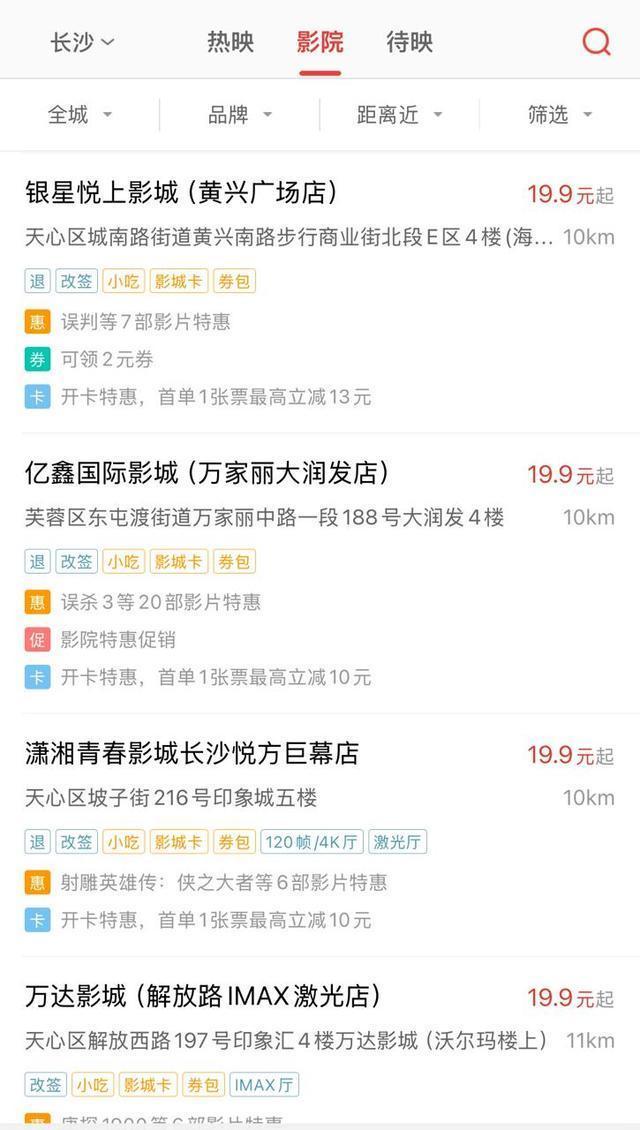Open 亿鑫国际影城 (万家丽大润发店) cinema

207,472
